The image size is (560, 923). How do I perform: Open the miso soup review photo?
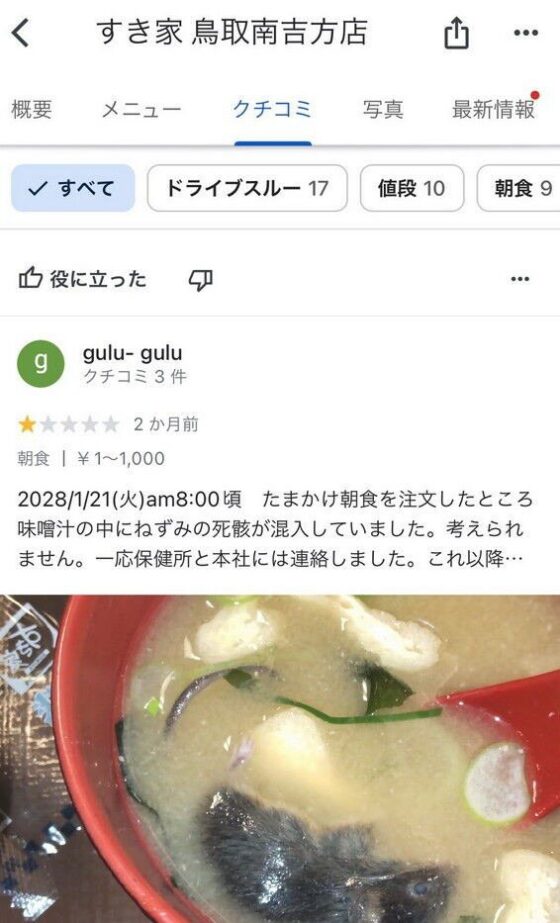coord(280,759)
